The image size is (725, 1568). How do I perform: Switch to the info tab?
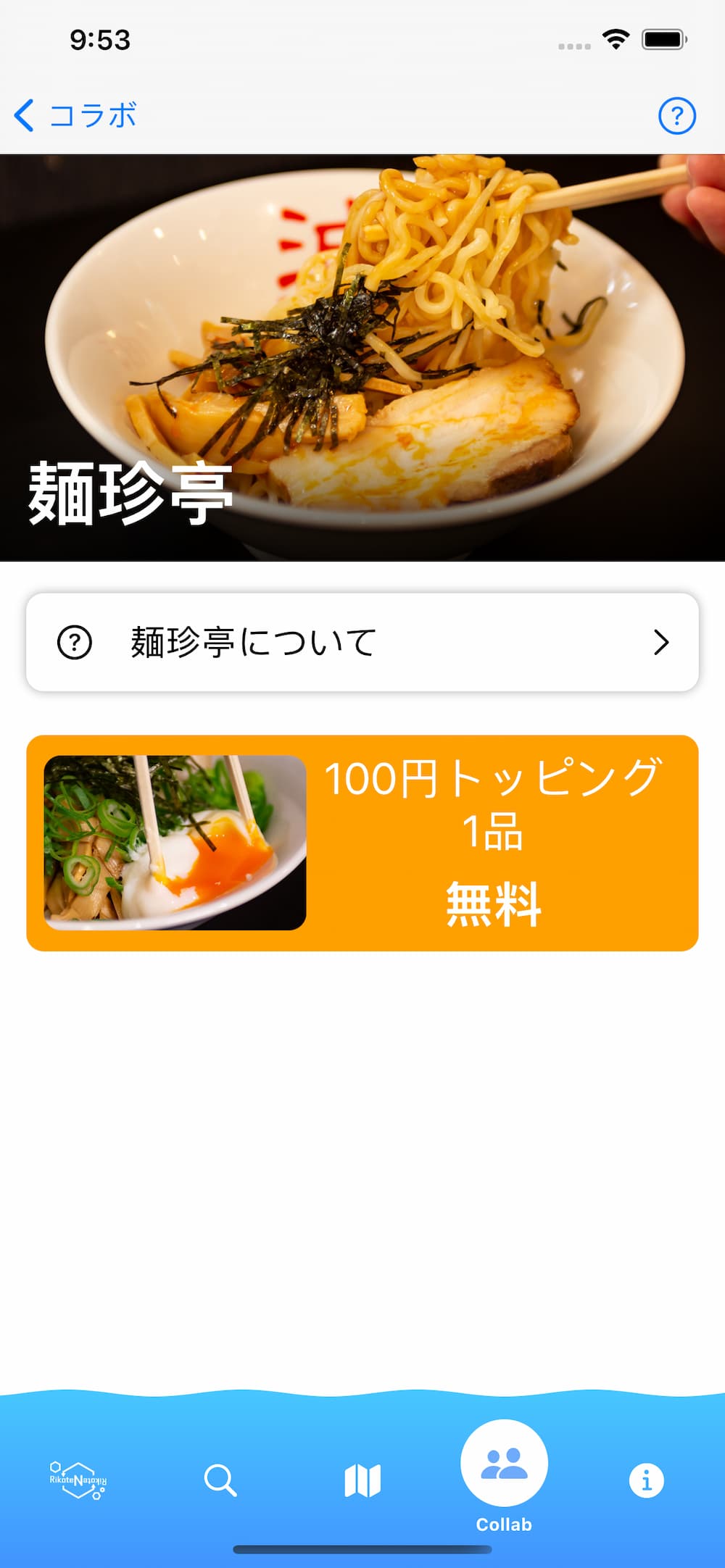[x=646, y=1480]
